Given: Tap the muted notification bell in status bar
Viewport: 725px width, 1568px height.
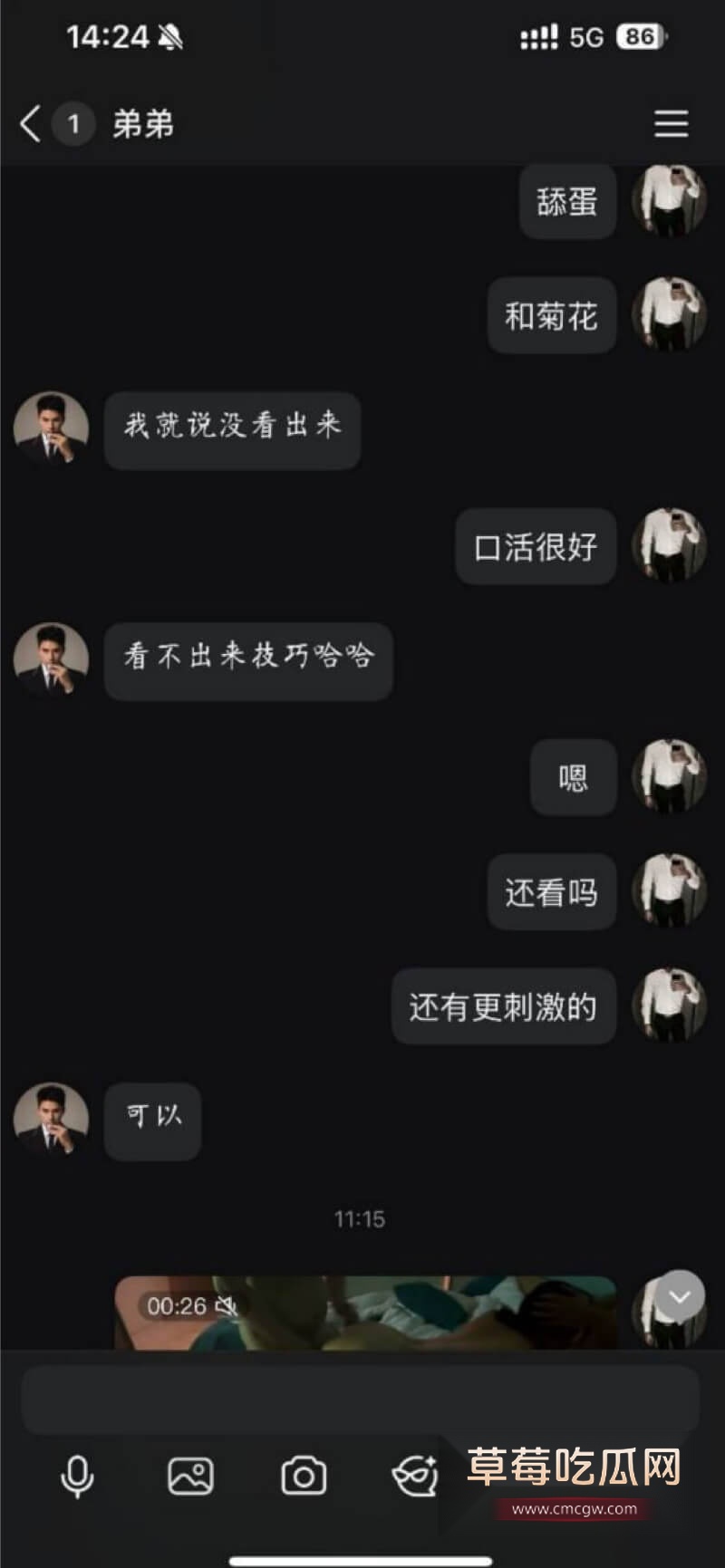Looking at the screenshot, I should coord(172,38).
